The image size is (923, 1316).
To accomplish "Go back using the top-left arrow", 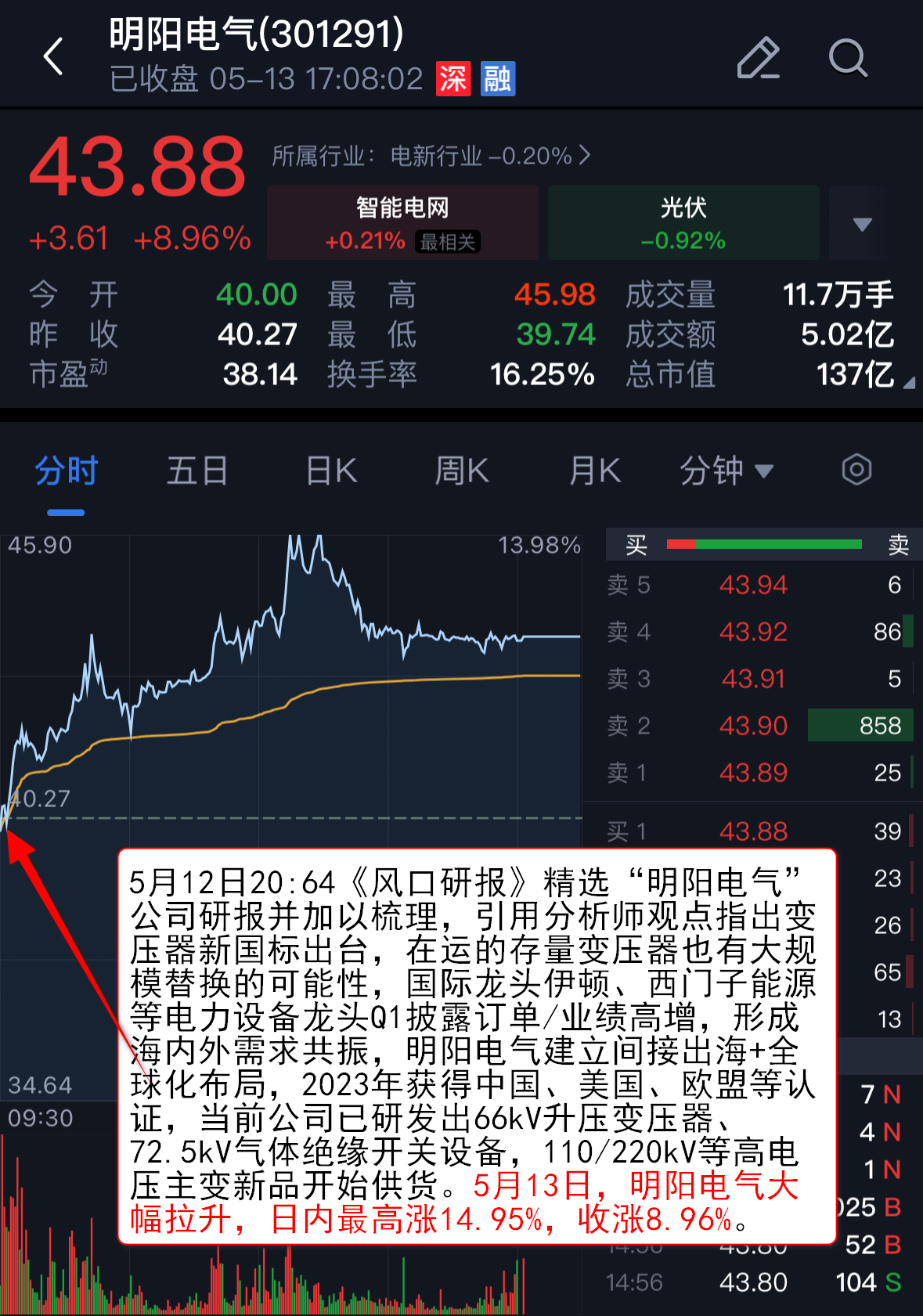I will tap(53, 56).
